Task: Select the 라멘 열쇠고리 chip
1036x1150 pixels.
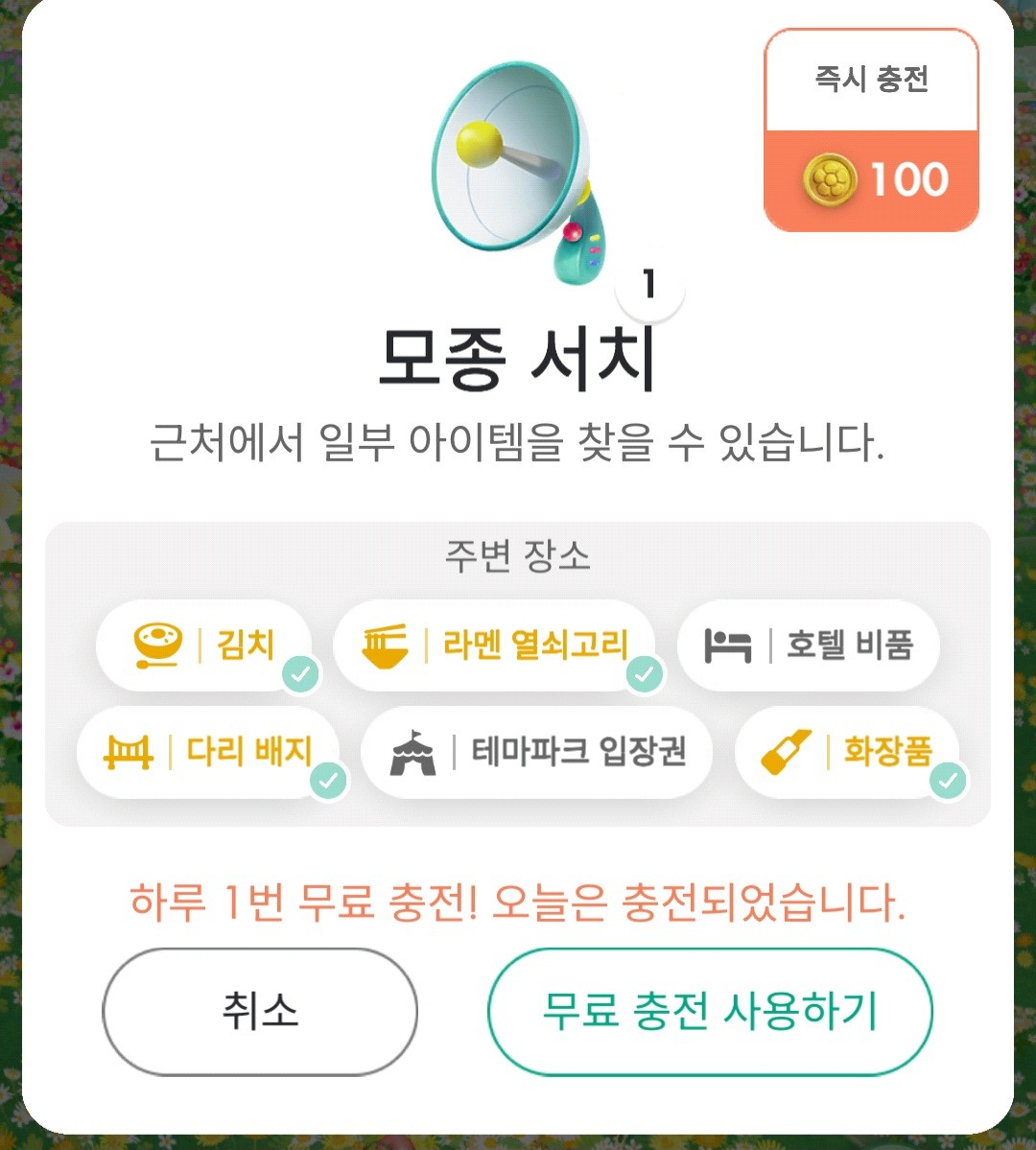Action: pos(495,645)
